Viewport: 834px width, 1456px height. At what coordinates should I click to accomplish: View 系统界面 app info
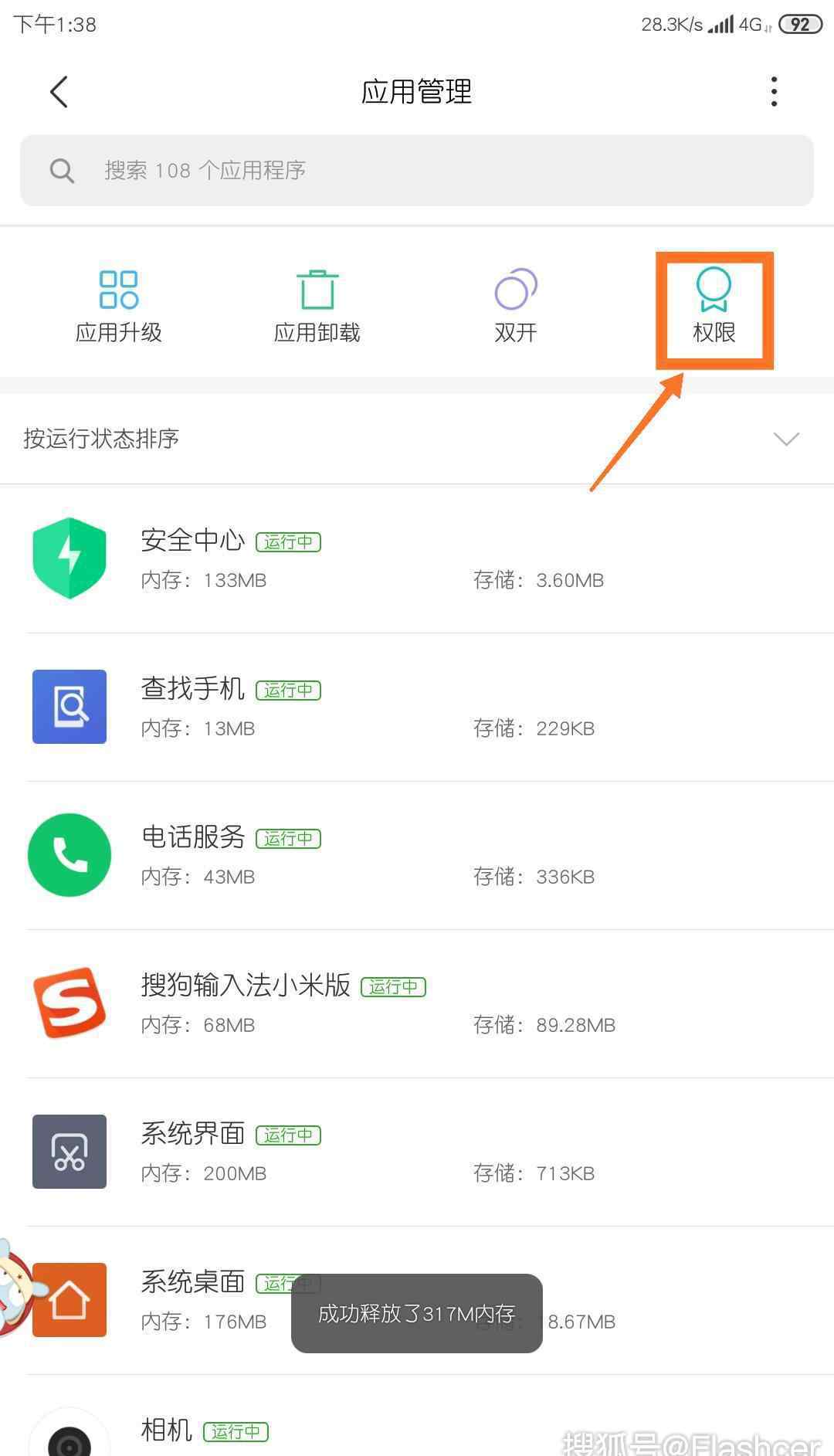pyautogui.click(x=417, y=1152)
